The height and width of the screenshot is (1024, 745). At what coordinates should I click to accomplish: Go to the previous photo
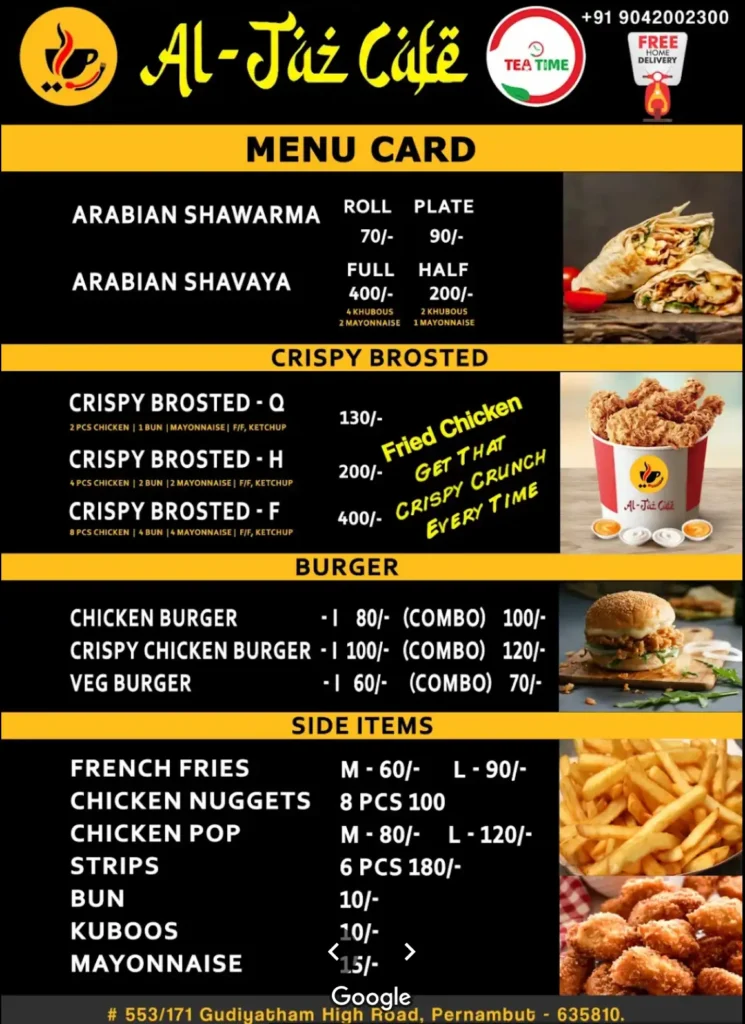(x=336, y=952)
